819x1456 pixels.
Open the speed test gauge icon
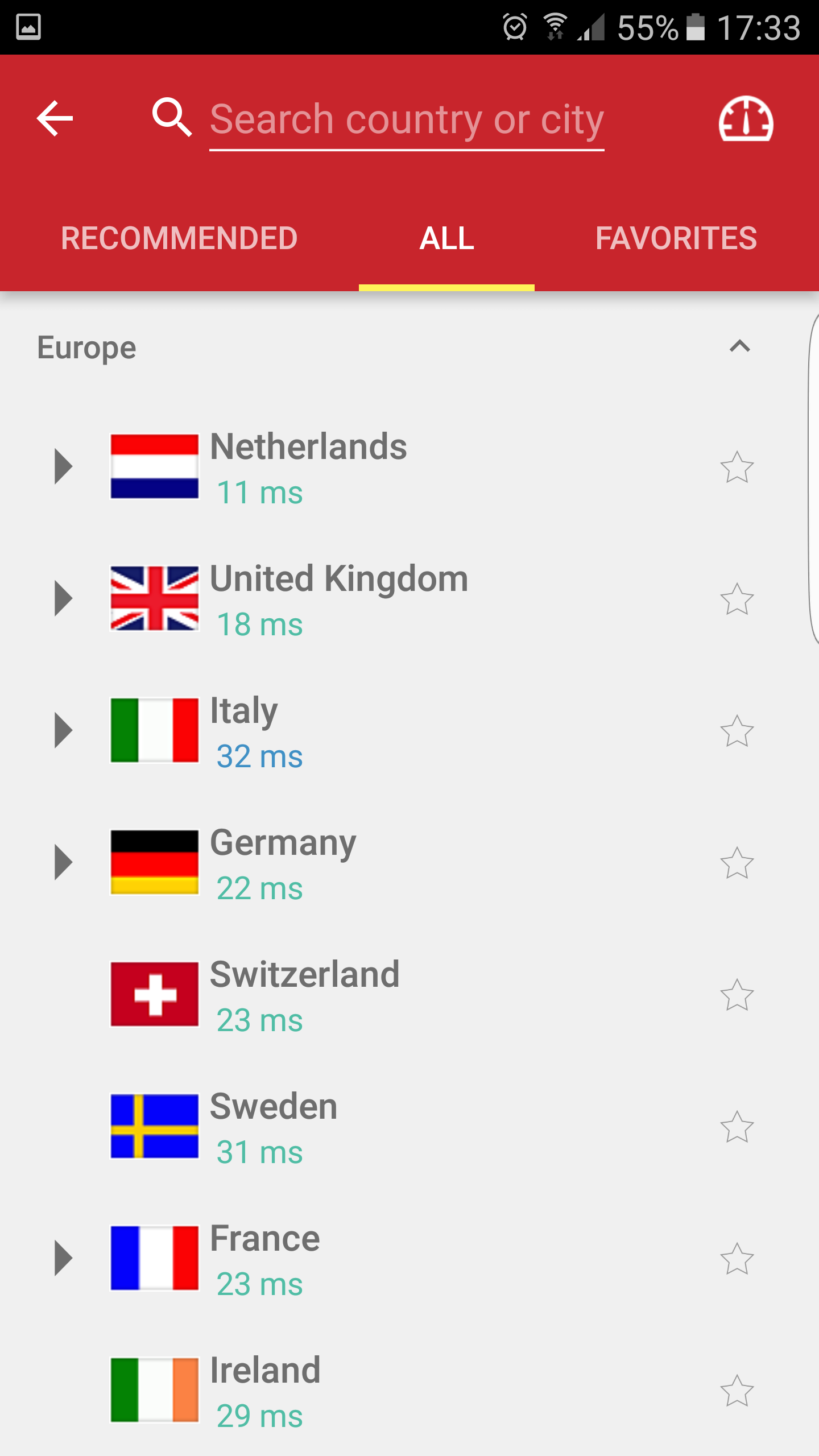746,118
